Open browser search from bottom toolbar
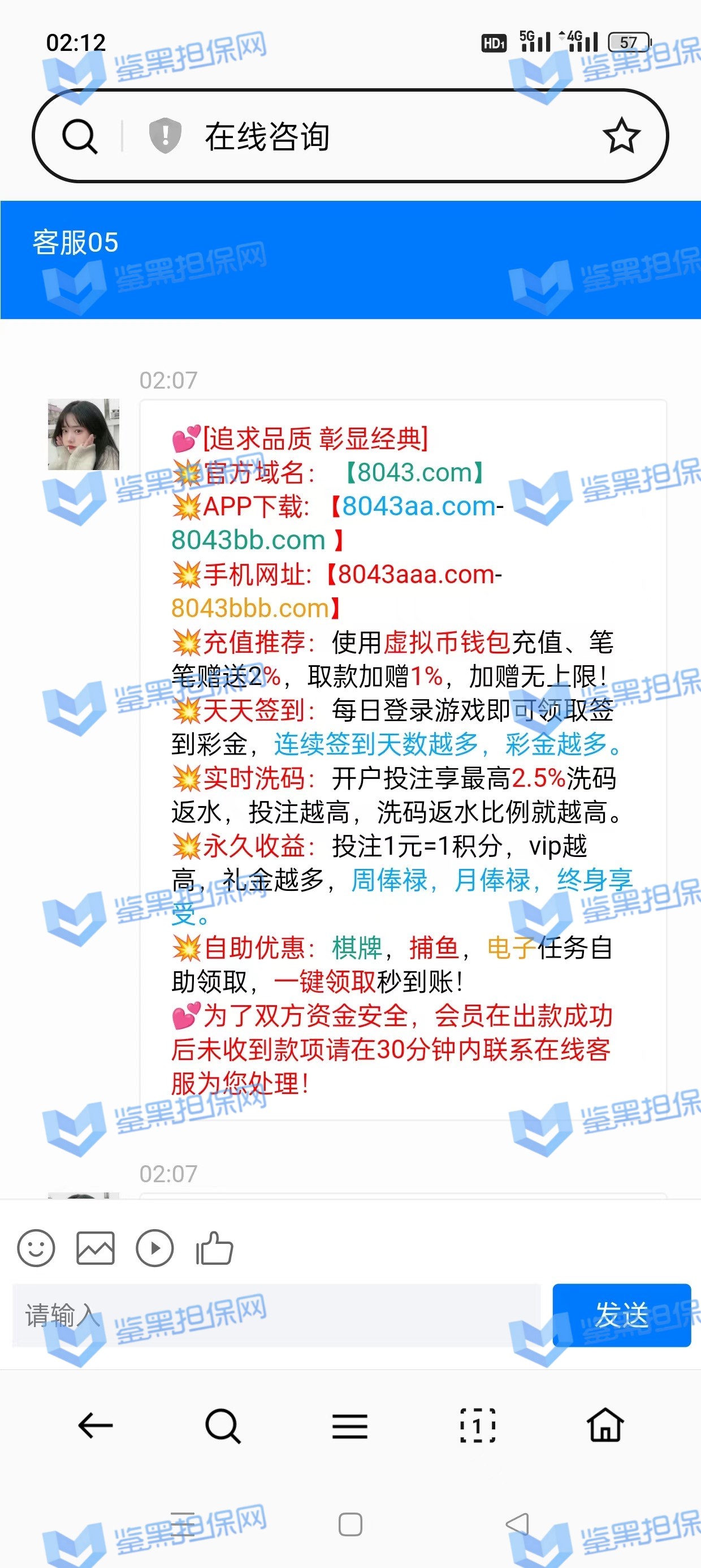The width and height of the screenshot is (701, 1568). click(223, 1425)
